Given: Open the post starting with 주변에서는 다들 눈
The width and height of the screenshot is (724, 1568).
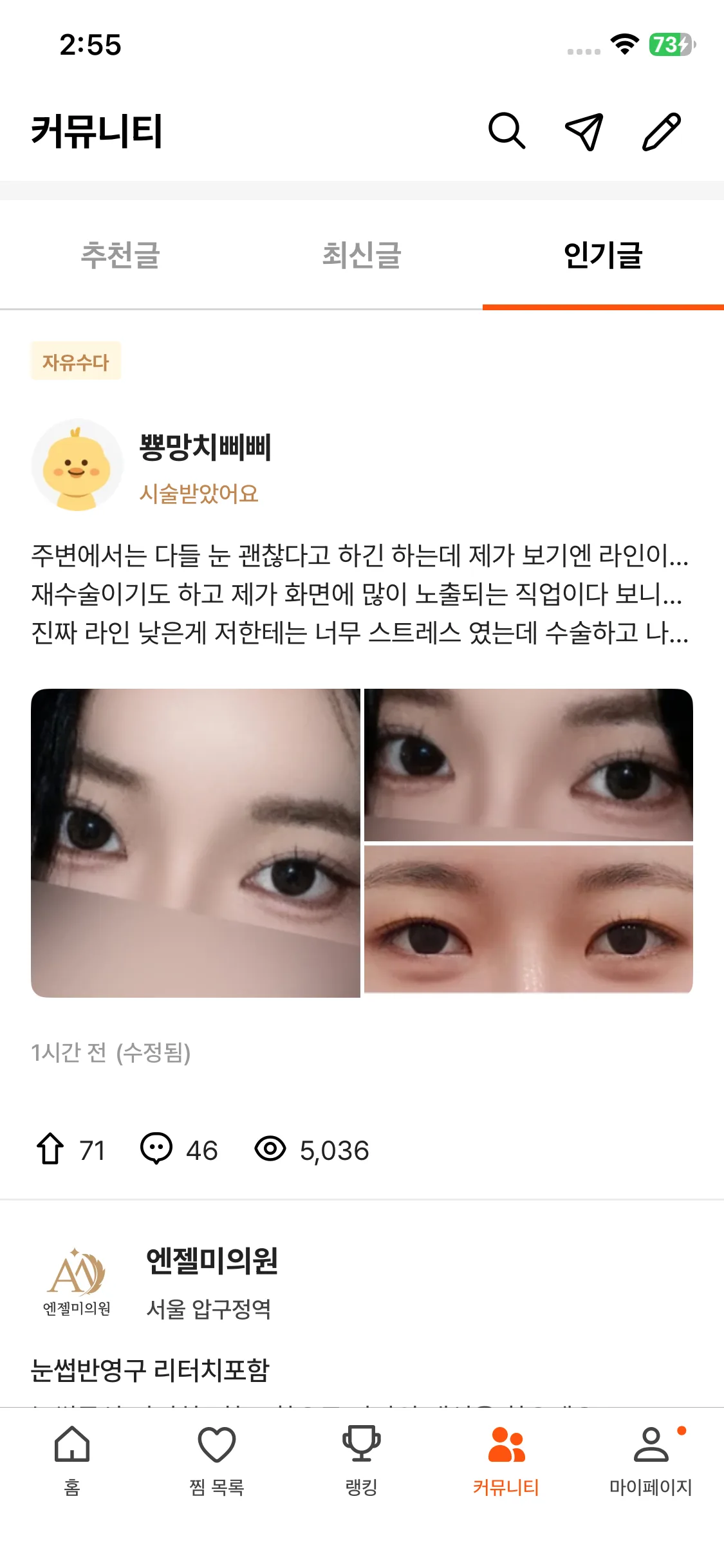Looking at the screenshot, I should [359, 593].
